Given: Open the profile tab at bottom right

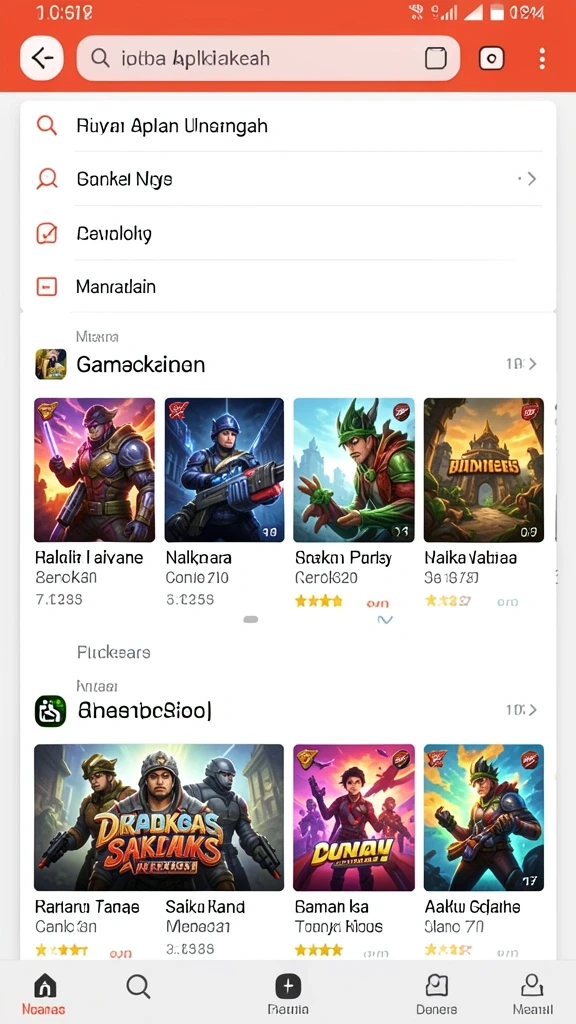Looking at the screenshot, I should tap(532, 993).
